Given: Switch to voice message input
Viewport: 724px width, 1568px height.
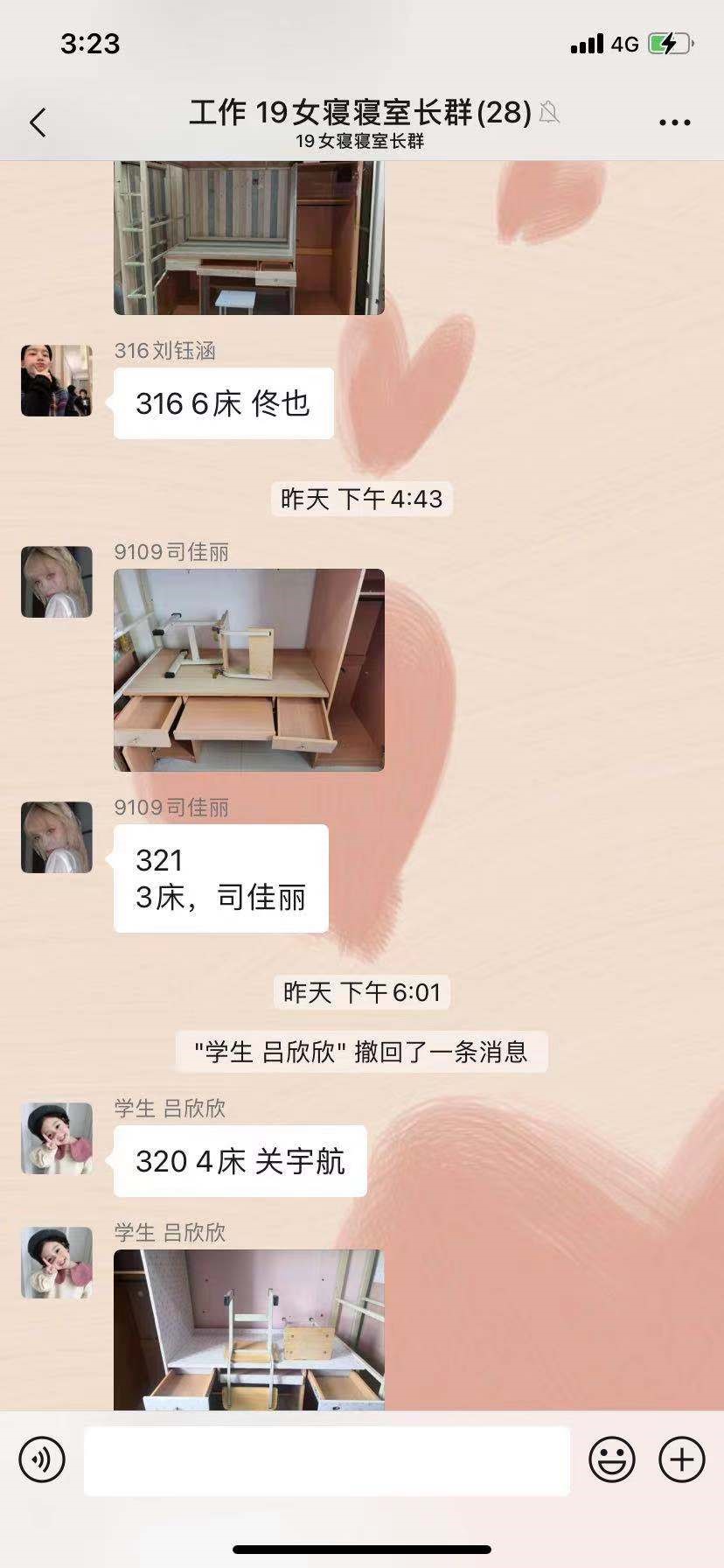Looking at the screenshot, I should [x=42, y=1459].
